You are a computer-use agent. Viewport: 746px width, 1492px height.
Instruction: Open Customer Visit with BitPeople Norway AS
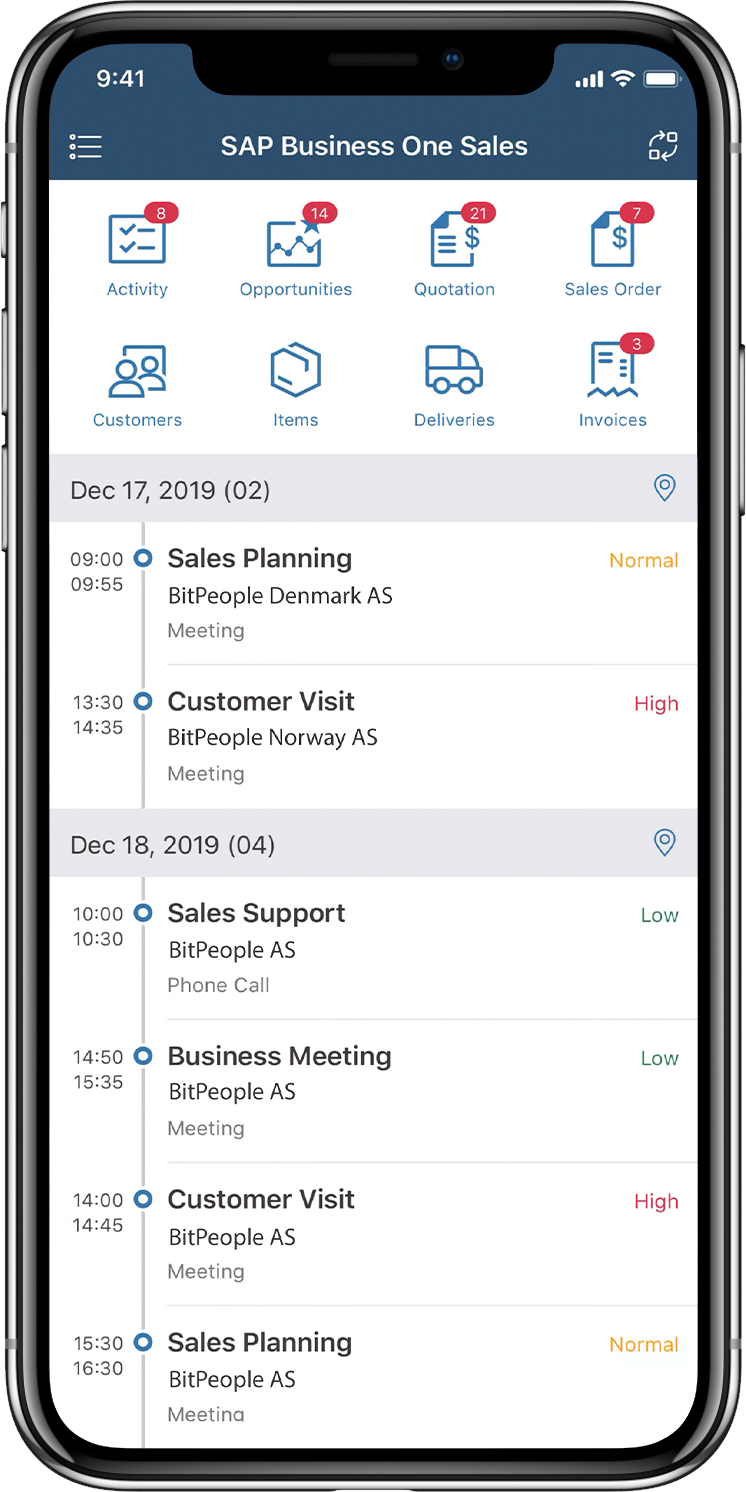pos(373,737)
